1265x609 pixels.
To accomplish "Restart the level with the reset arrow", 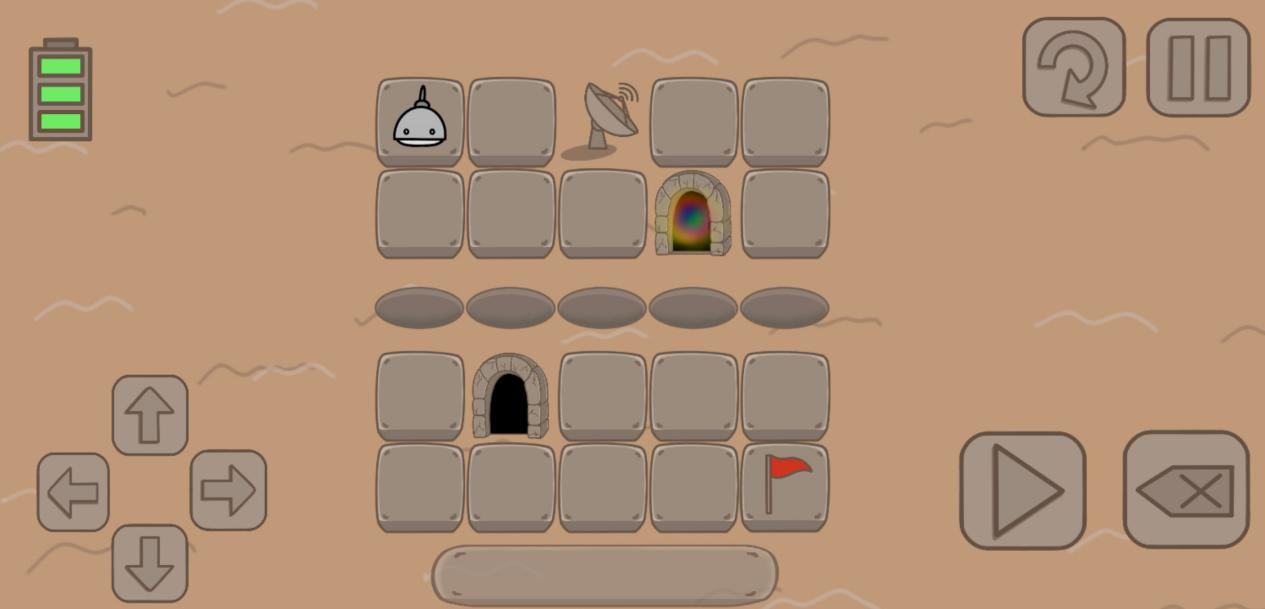I will (x=1073, y=67).
